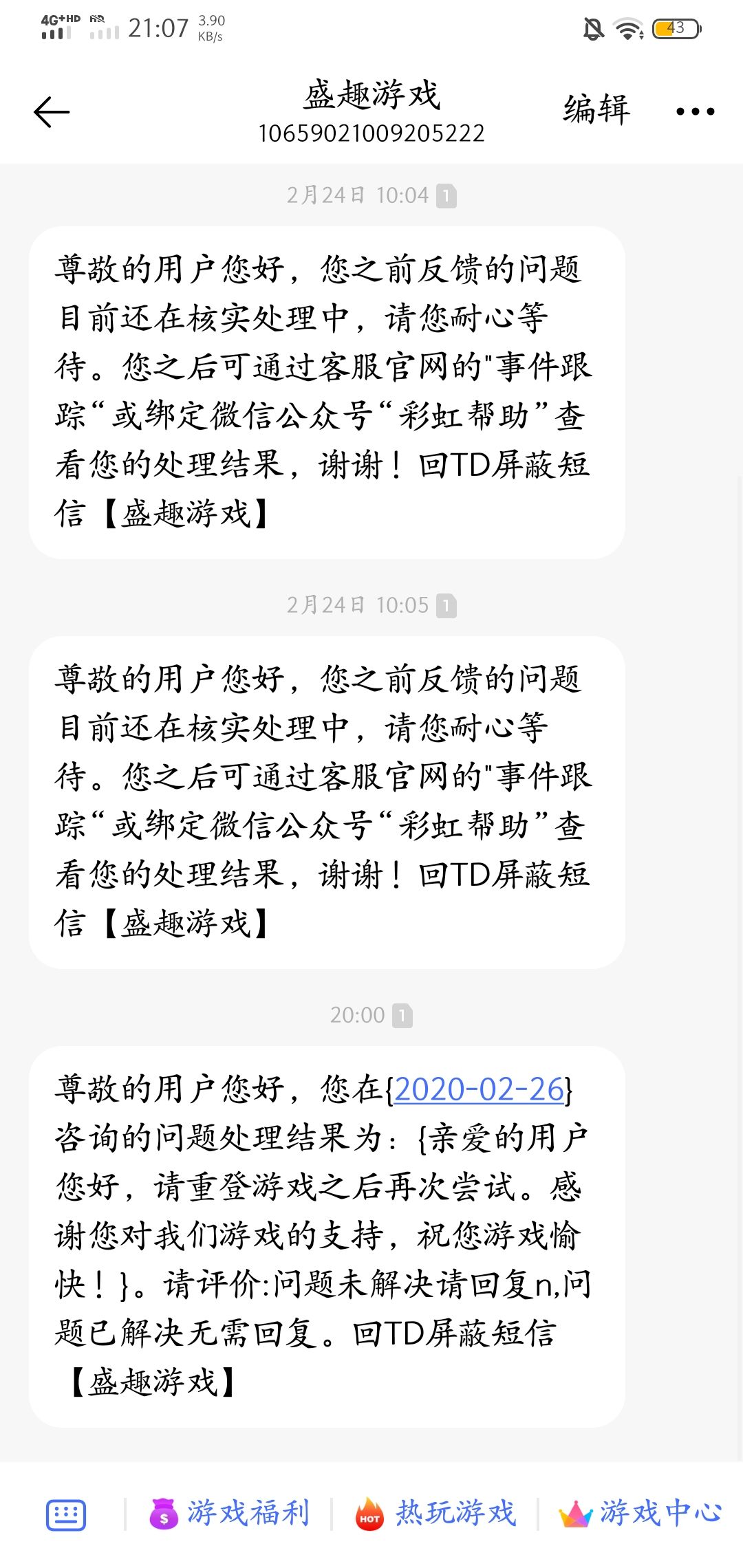The image size is (743, 1568).
Task: Go back to the message list
Action: click(52, 112)
